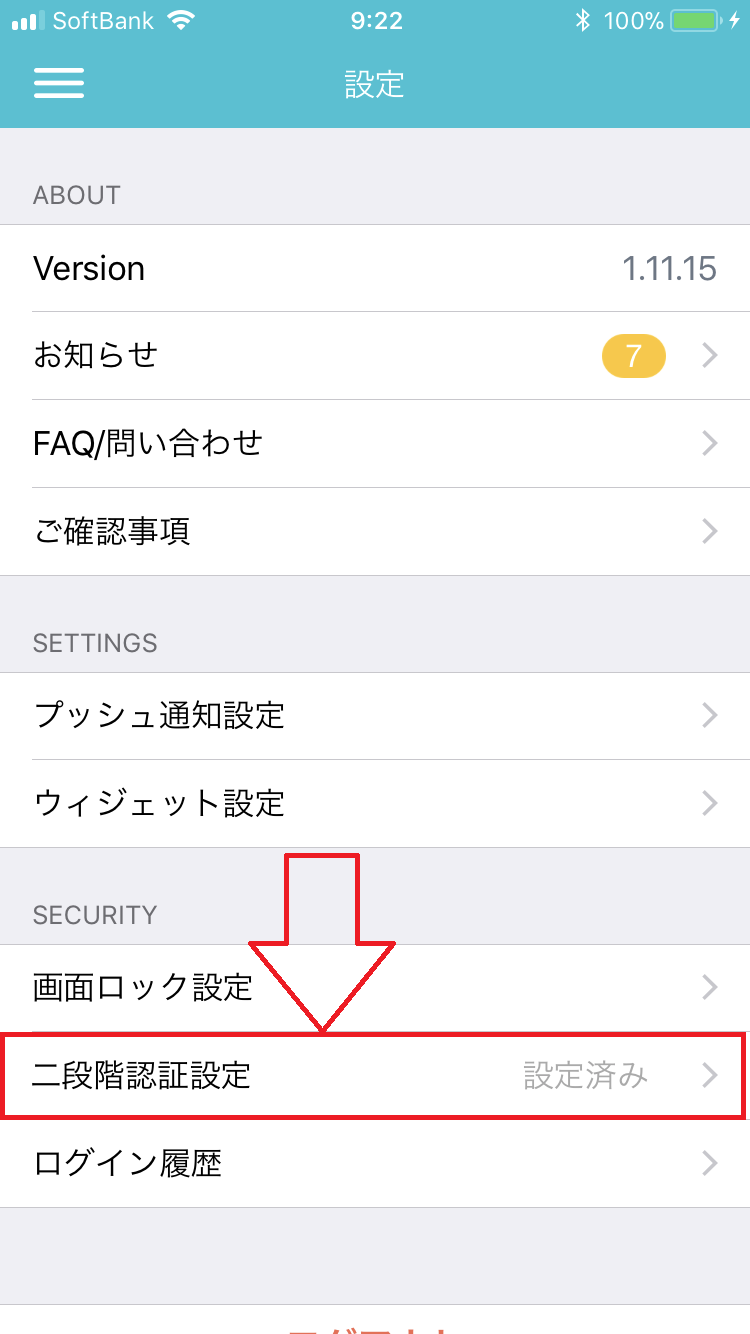View ログイン履歴 login history
Screen dimensions: 750x1334
(375, 1164)
